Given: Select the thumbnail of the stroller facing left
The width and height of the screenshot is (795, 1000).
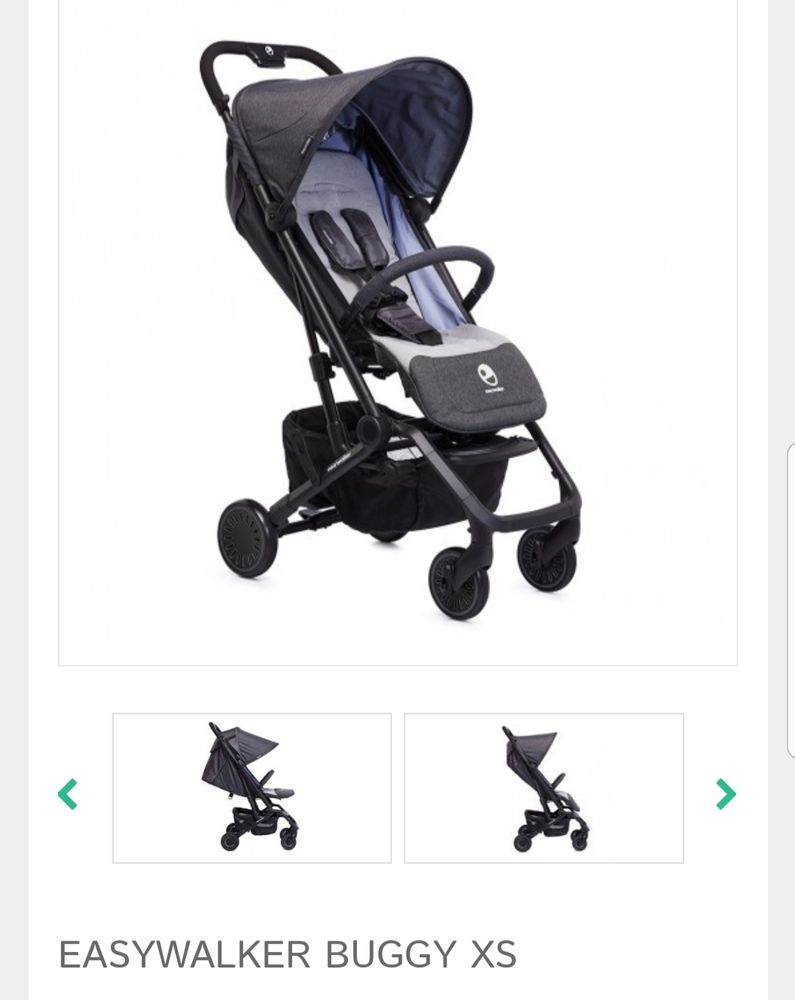Looking at the screenshot, I should pos(544,788).
